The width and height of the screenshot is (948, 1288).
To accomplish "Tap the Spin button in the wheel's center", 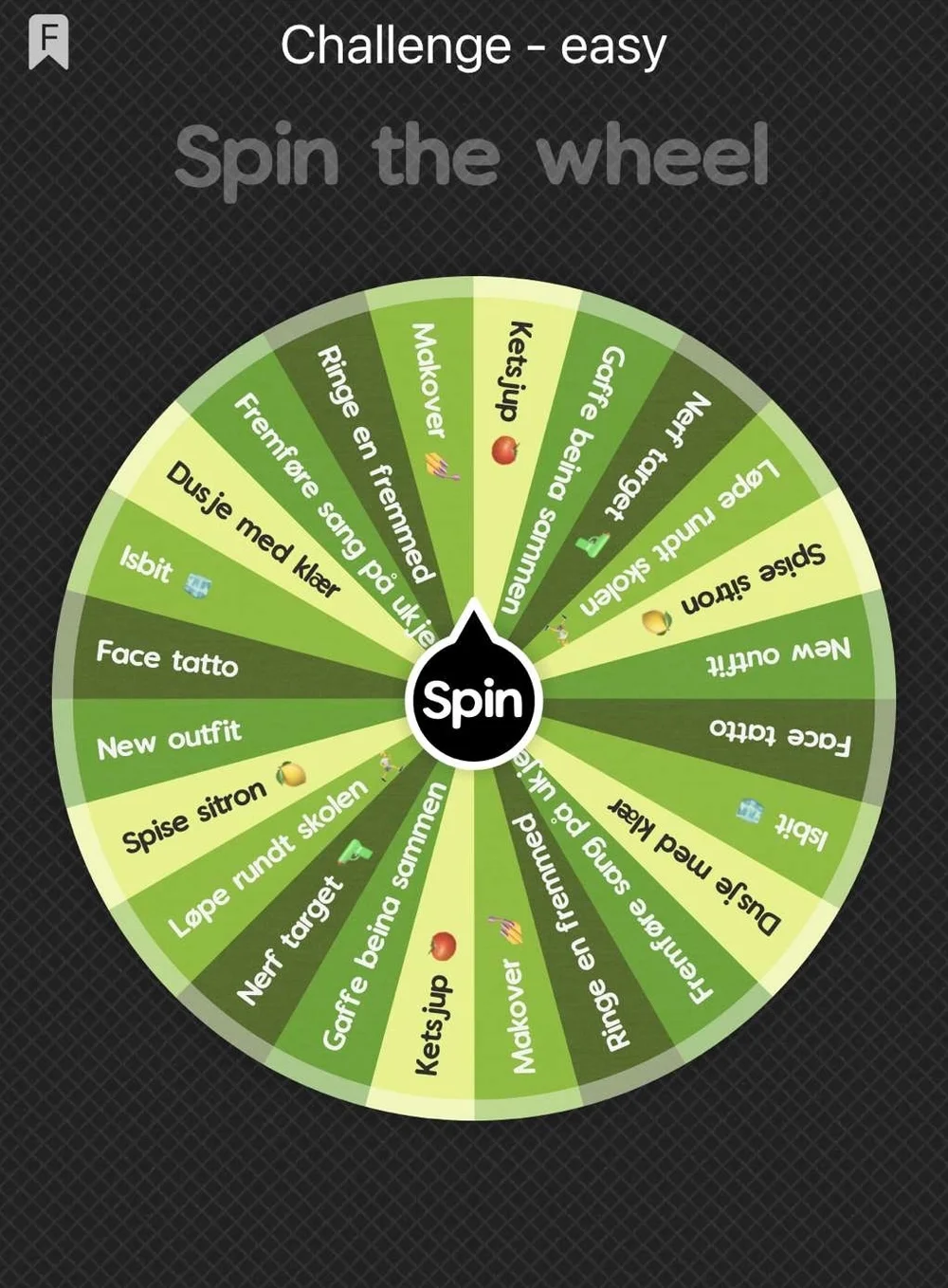I will pos(473,701).
